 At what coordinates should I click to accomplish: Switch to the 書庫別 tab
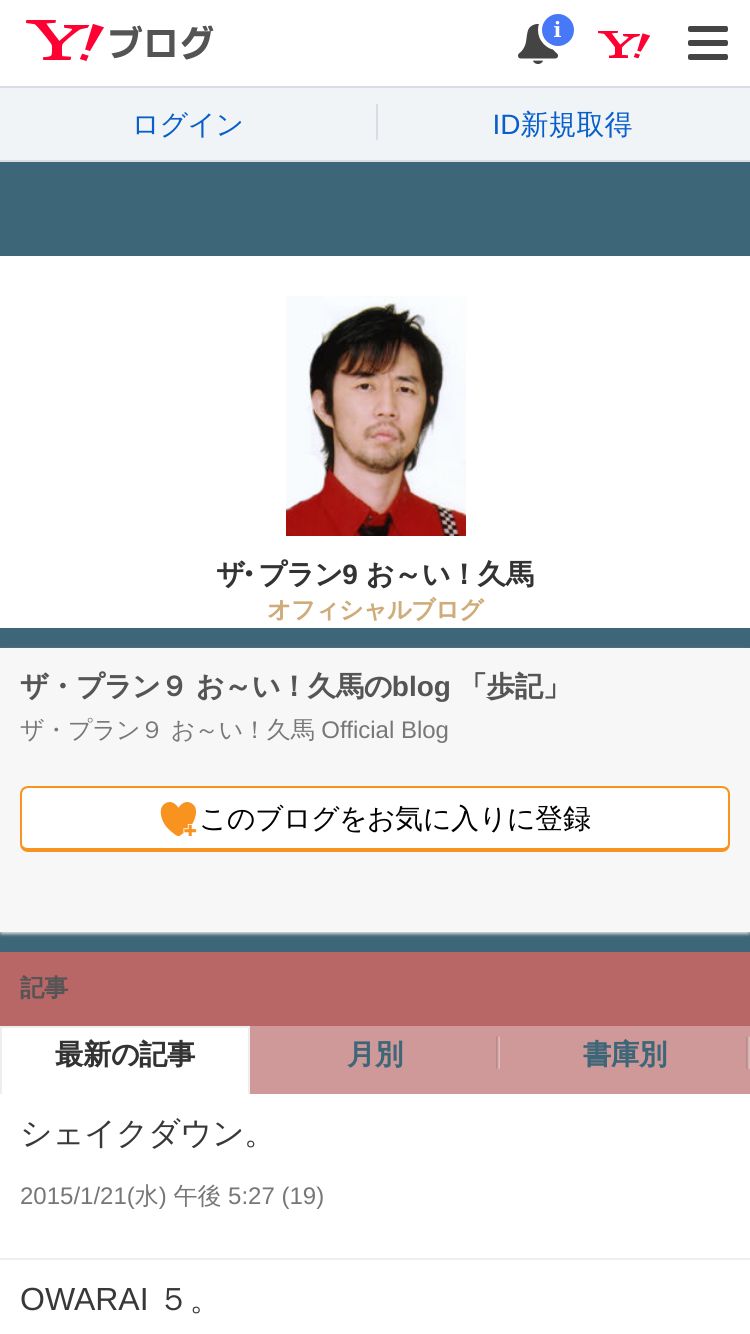pos(625,1055)
